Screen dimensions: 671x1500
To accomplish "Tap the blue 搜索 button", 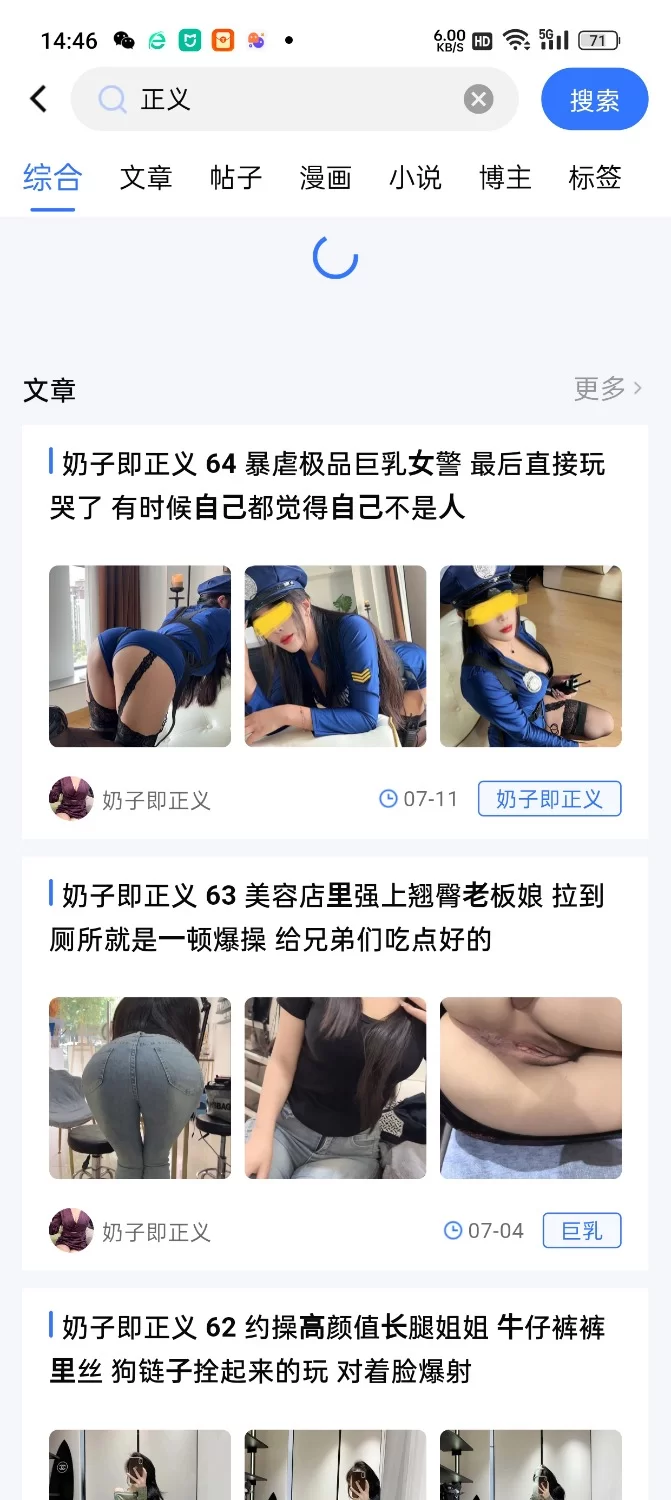I will click(x=594, y=99).
